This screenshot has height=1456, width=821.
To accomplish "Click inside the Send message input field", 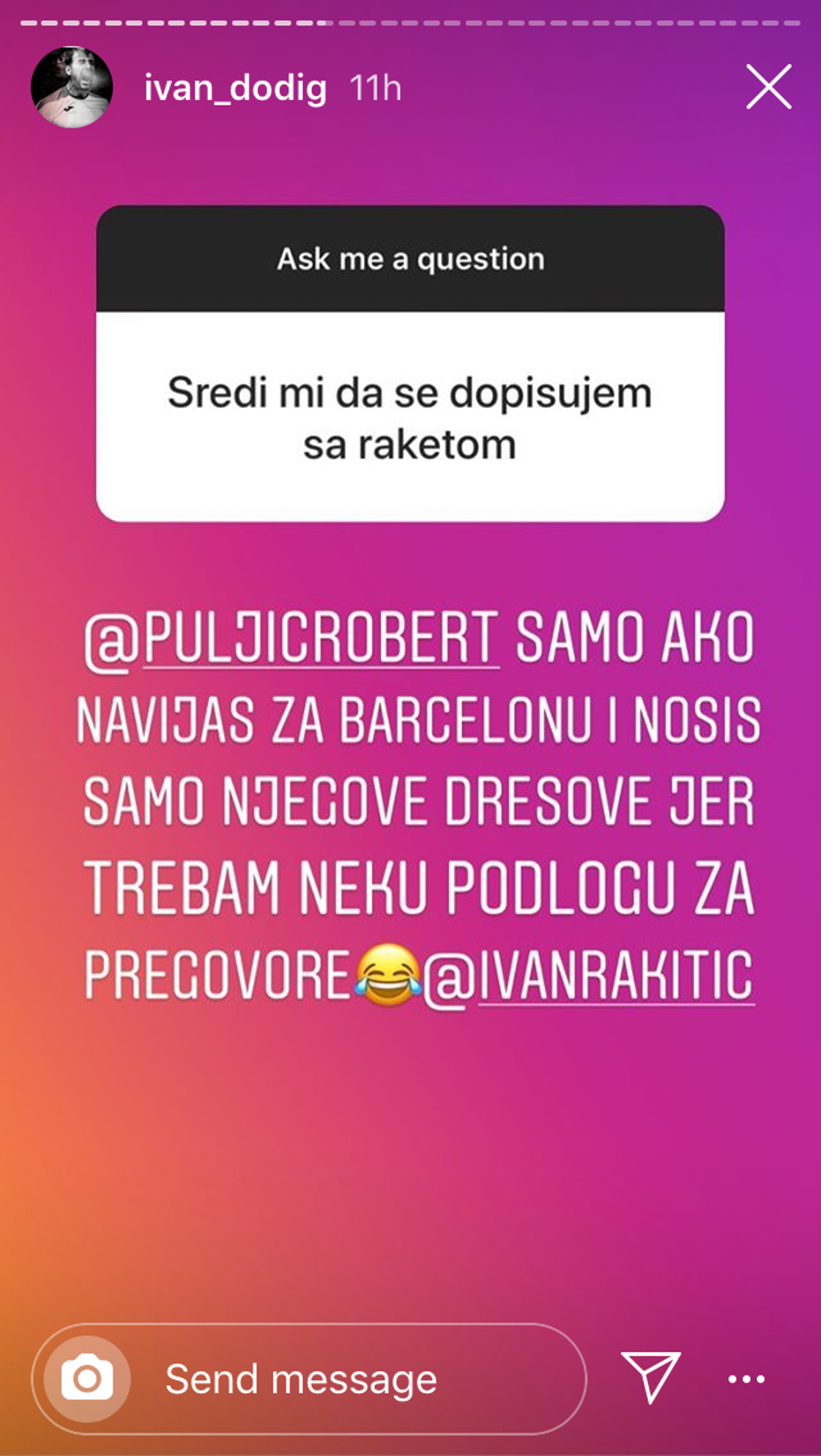I will coord(301,1379).
